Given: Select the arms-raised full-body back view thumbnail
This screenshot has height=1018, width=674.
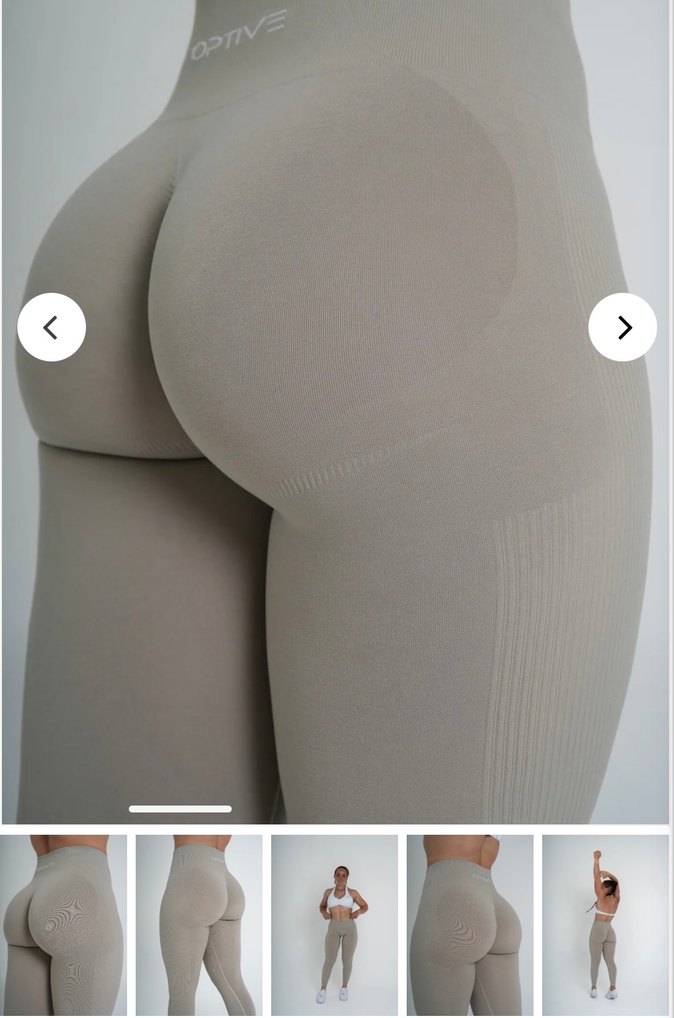Looking at the screenshot, I should click(605, 925).
